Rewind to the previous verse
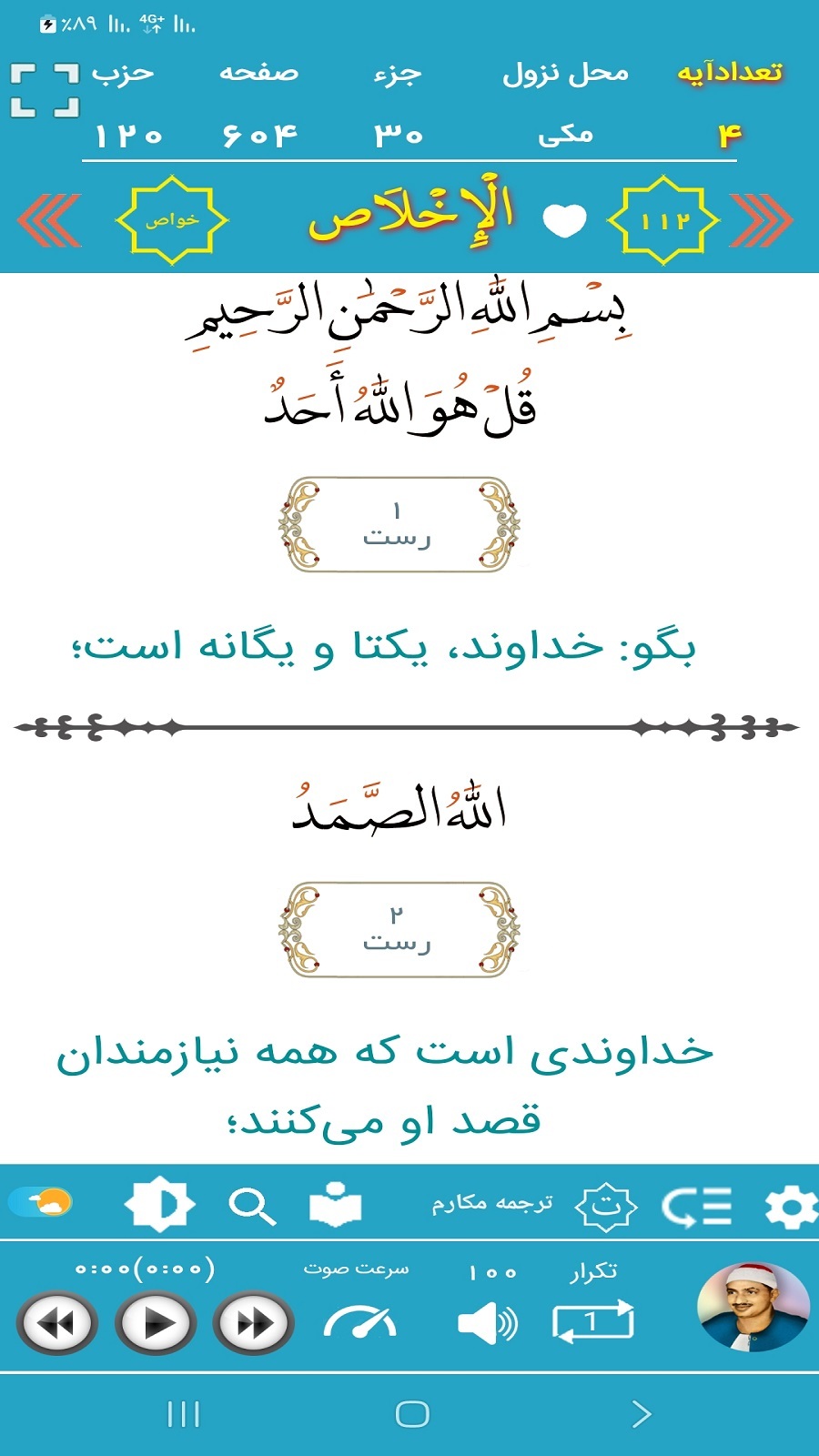819x1456 pixels. click(x=57, y=1323)
